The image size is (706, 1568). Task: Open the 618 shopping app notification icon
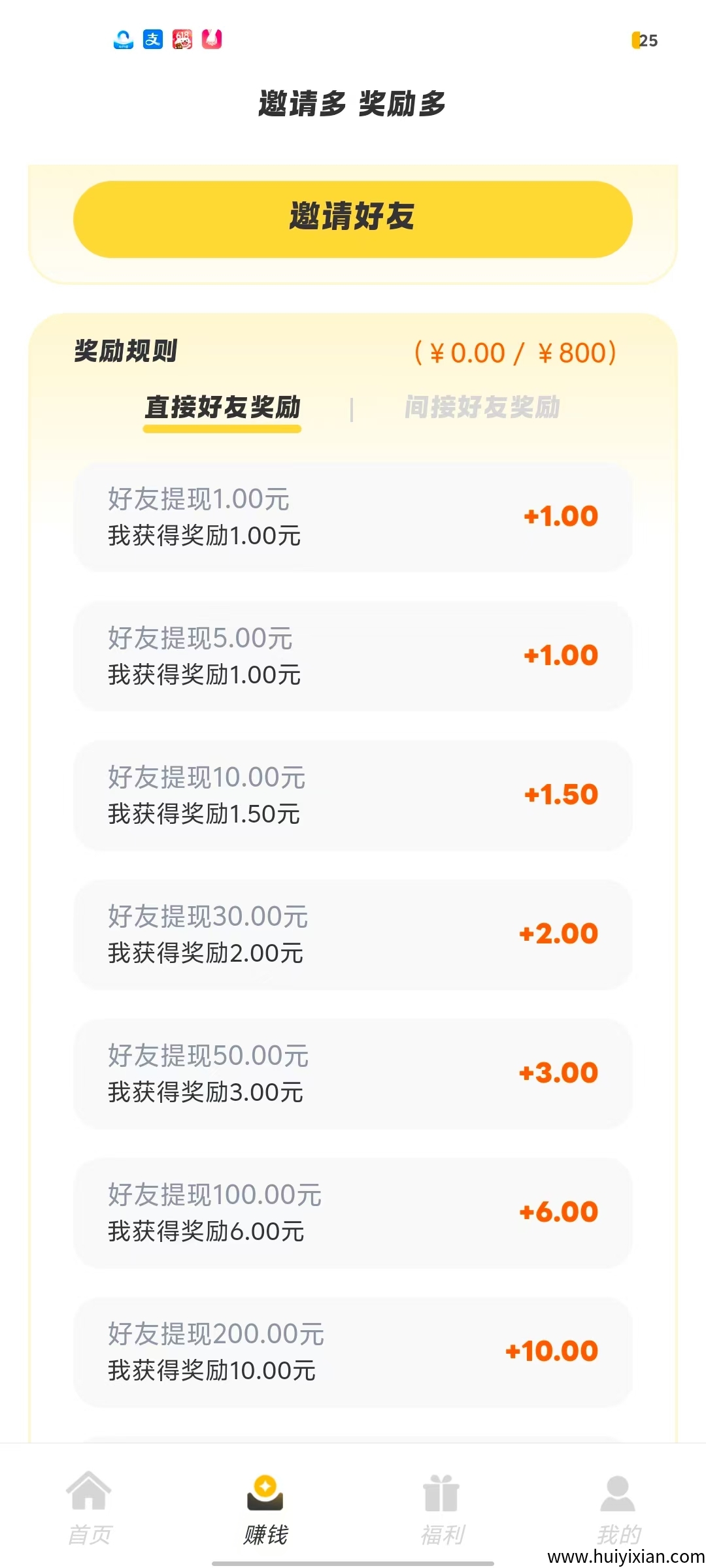point(183,41)
